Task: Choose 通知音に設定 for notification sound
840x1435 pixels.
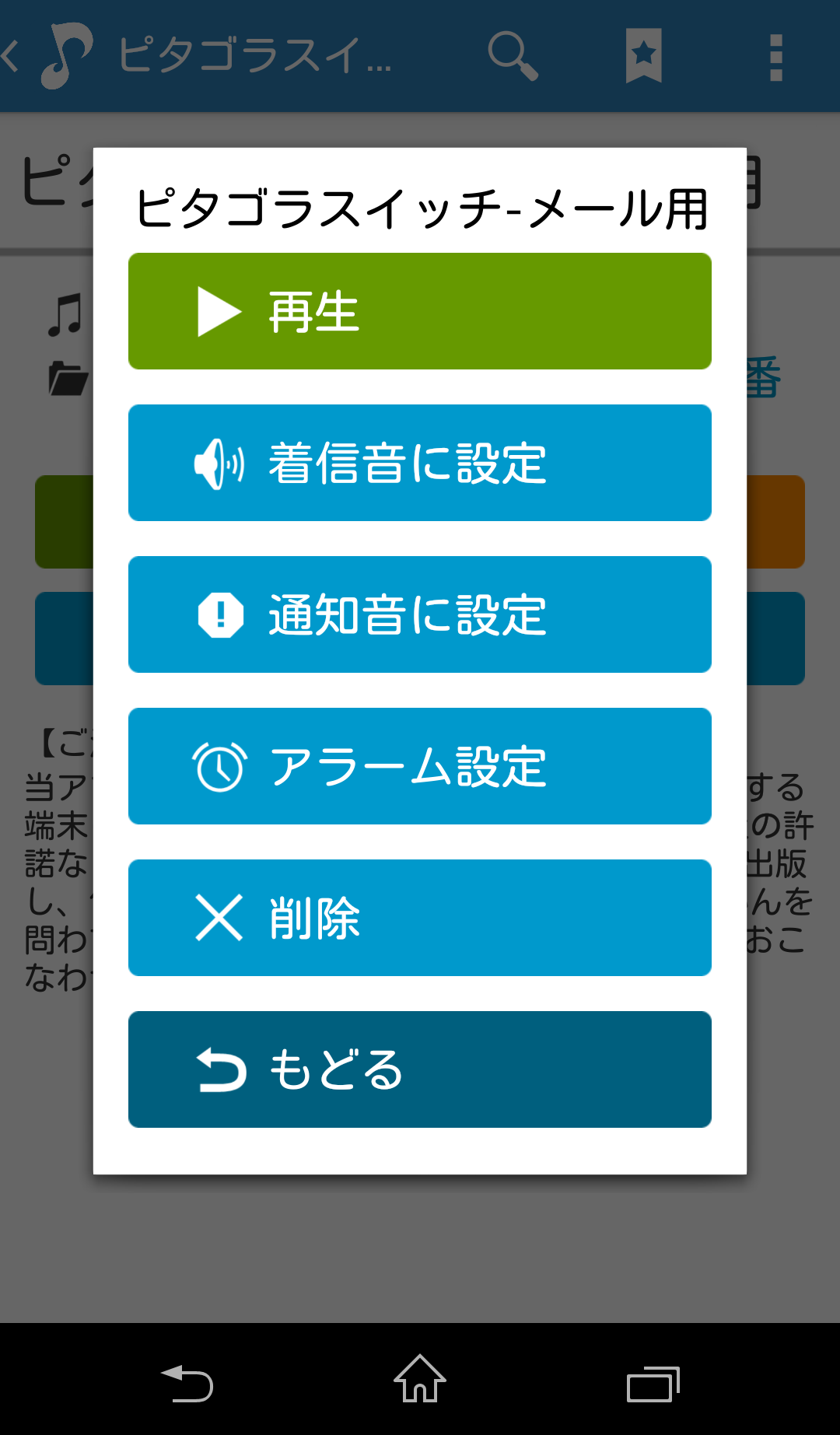Action: pos(420,614)
